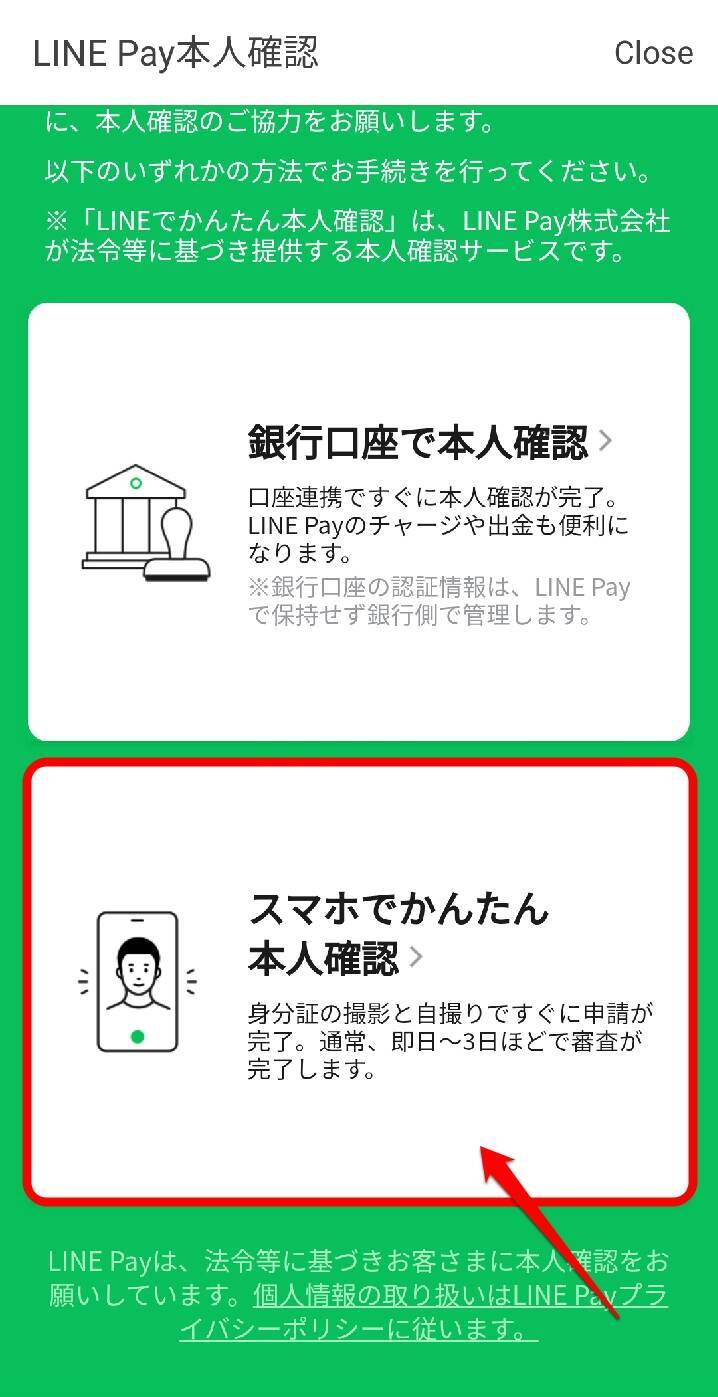This screenshot has height=1397, width=718.
Task: Choose 銀行口座で本人確認 card
Action: (359, 521)
